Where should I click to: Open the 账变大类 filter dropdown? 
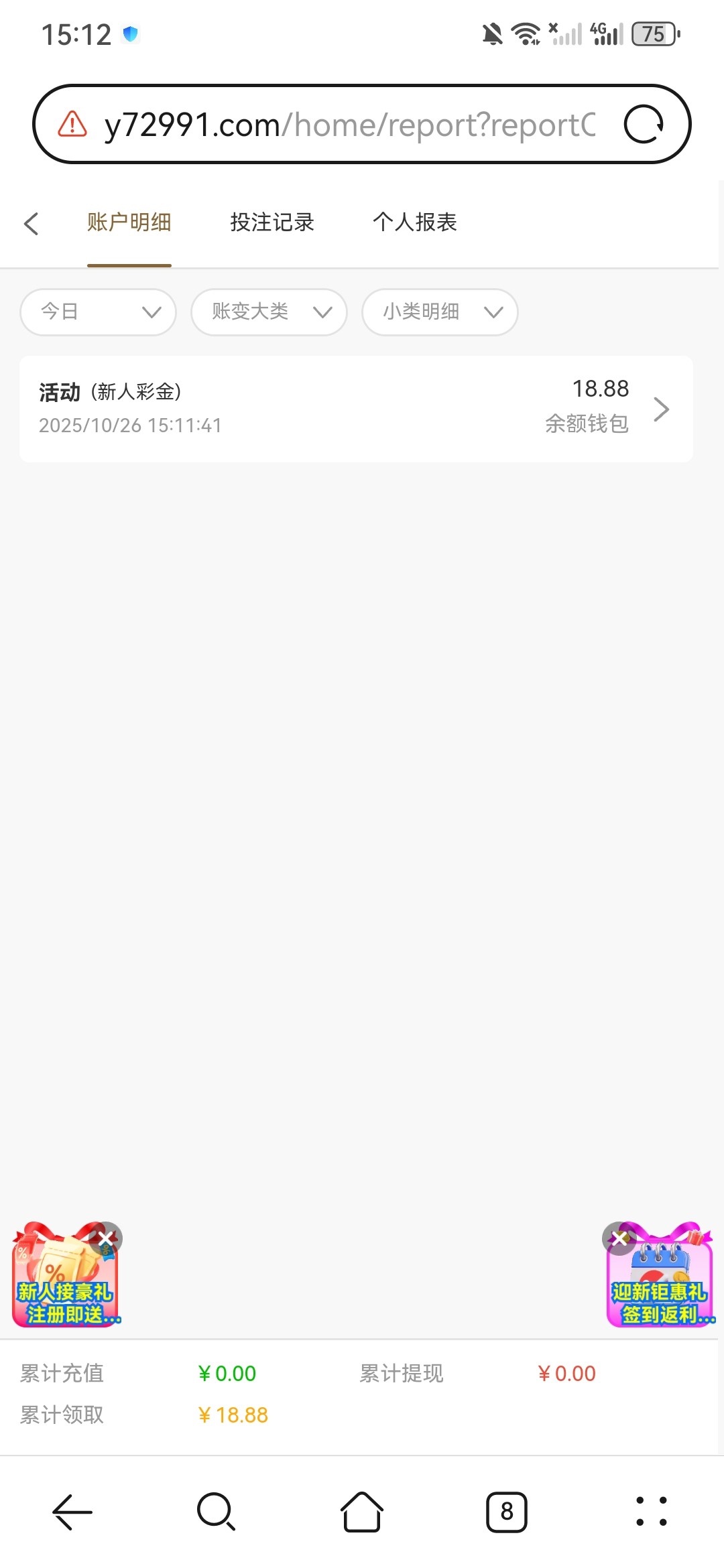[269, 312]
